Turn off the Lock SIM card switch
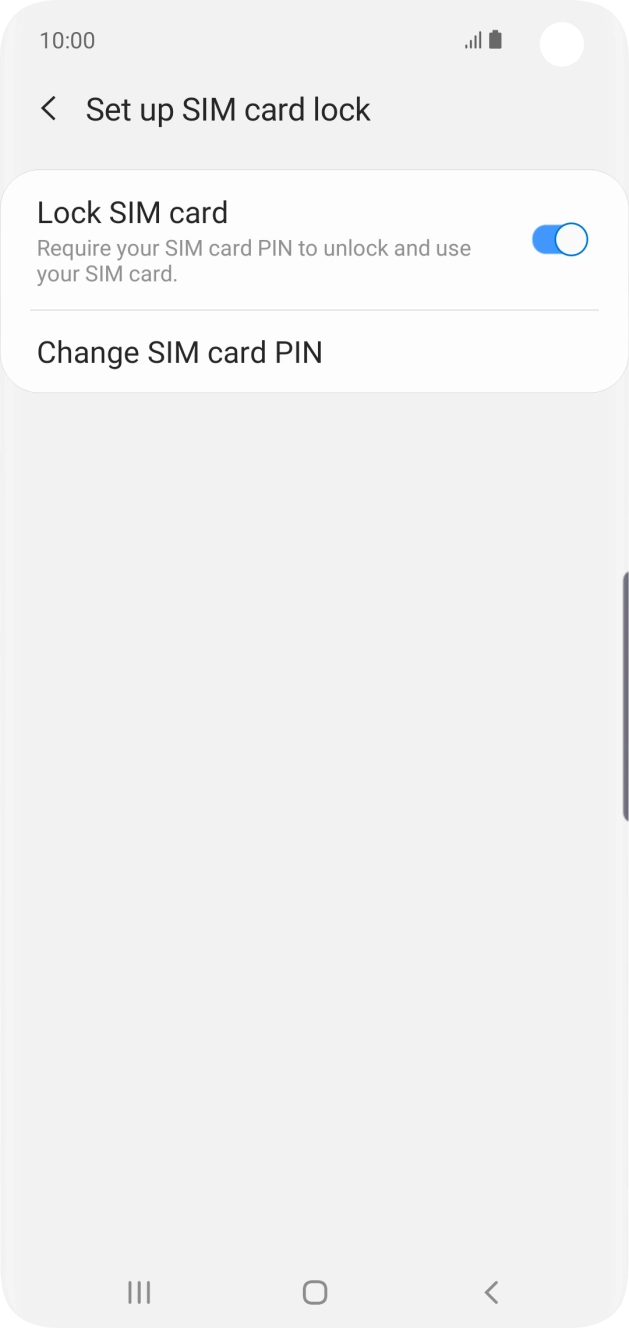 pos(559,240)
